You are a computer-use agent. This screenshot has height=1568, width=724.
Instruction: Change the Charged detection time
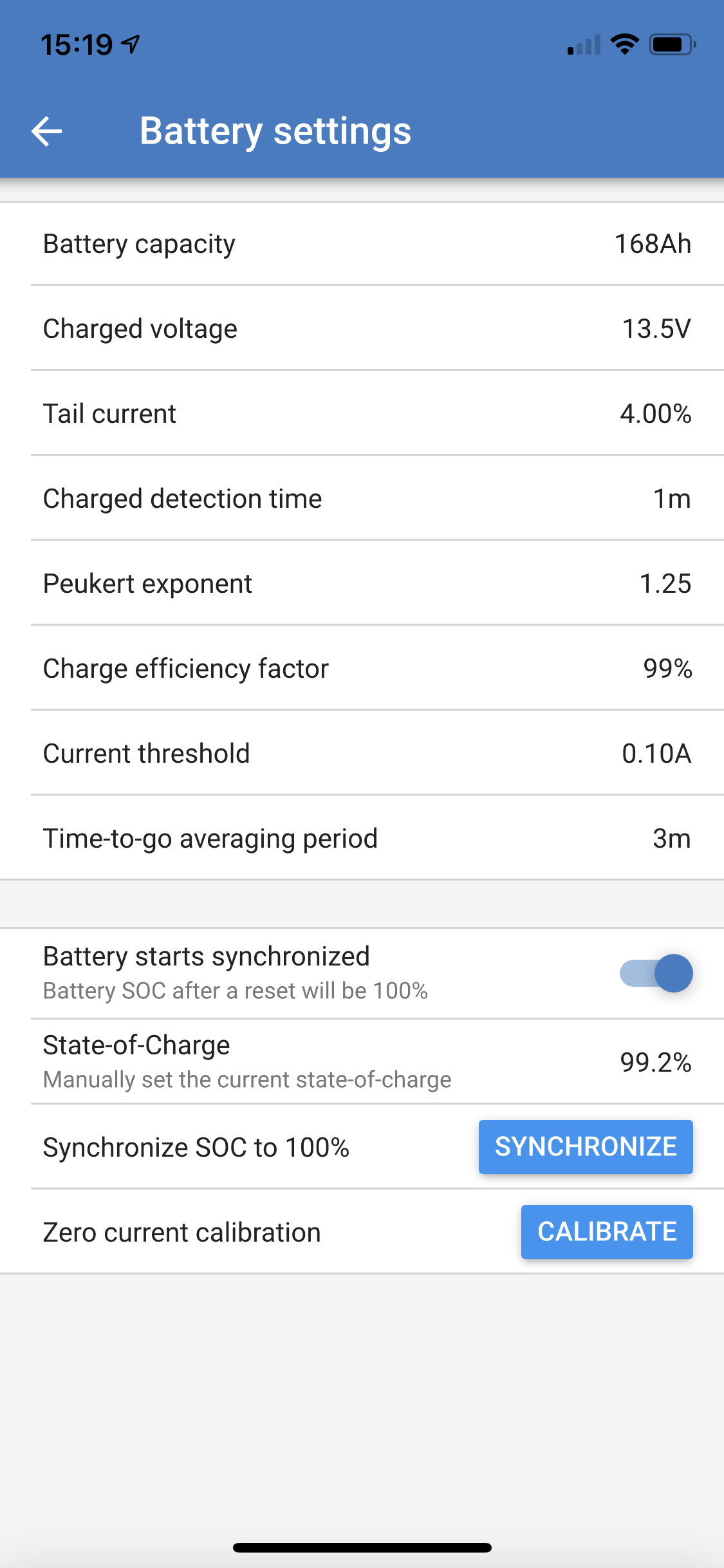point(362,499)
